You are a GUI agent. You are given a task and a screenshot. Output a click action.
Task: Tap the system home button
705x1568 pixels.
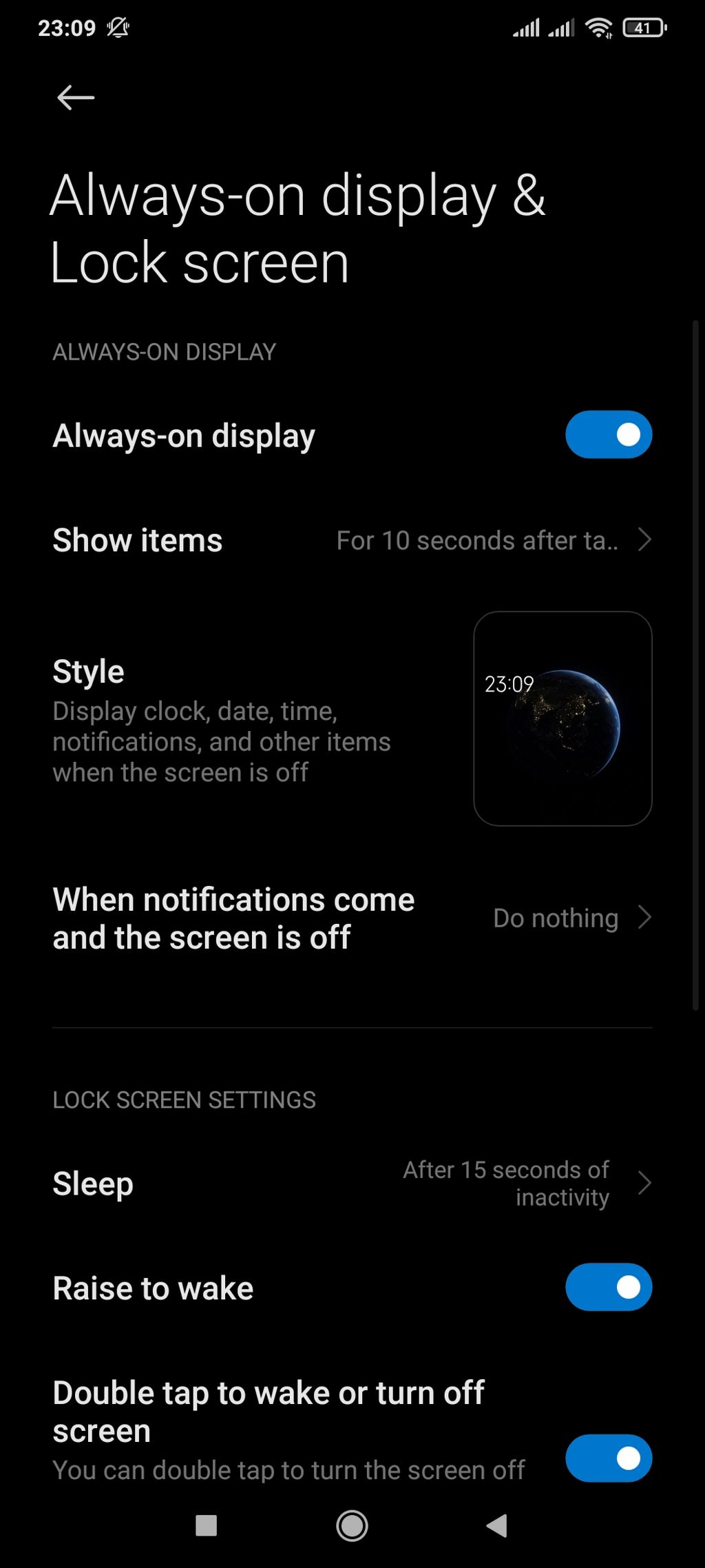point(352,1525)
